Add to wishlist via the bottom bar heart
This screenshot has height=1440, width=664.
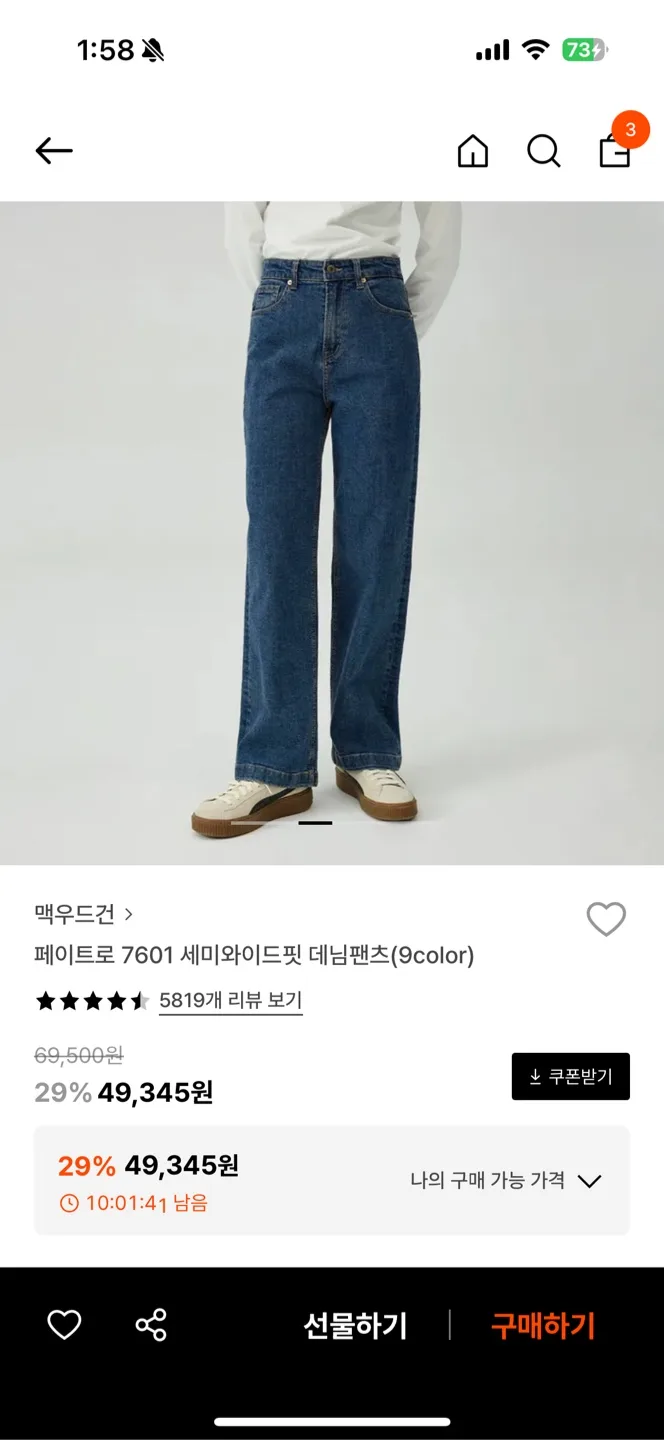64,1325
